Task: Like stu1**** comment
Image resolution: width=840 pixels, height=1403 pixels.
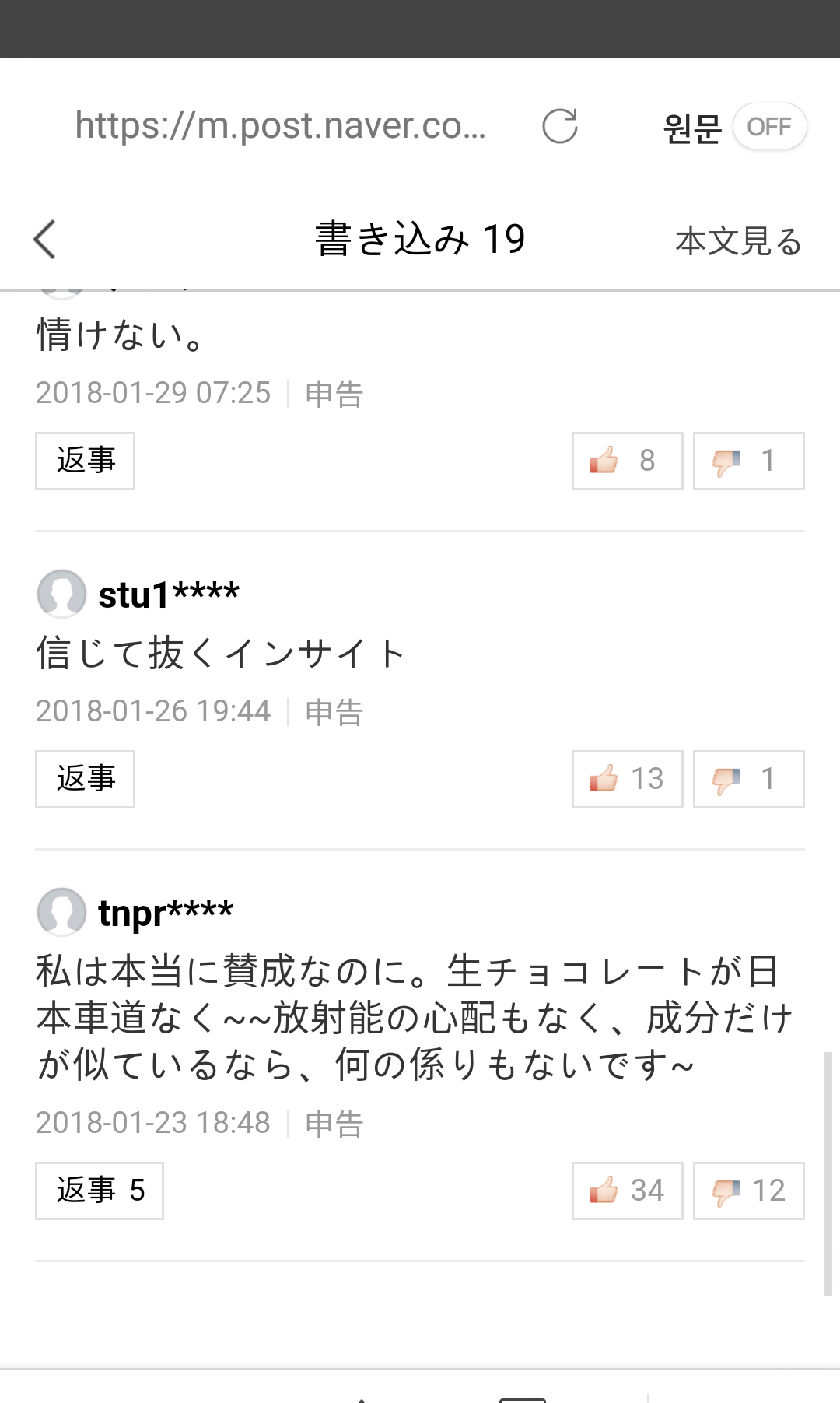Action: tap(627, 779)
